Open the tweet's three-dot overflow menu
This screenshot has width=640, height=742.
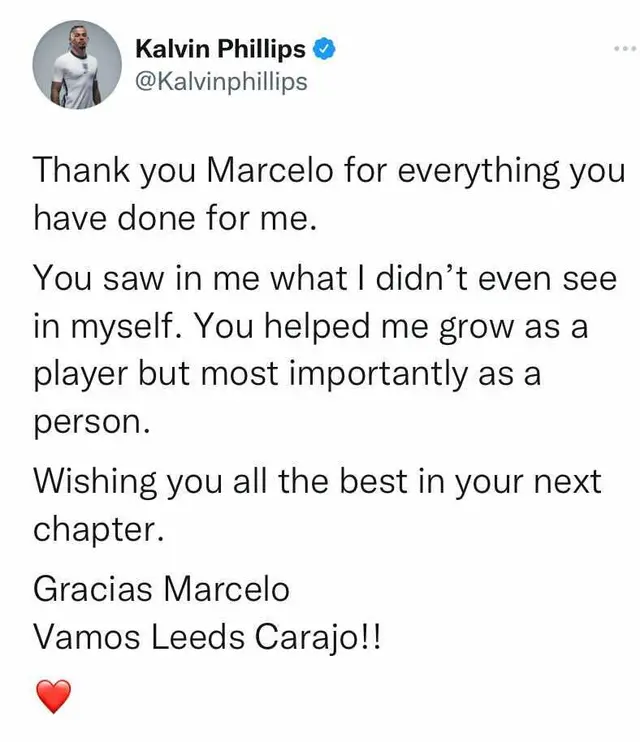click(x=623, y=49)
